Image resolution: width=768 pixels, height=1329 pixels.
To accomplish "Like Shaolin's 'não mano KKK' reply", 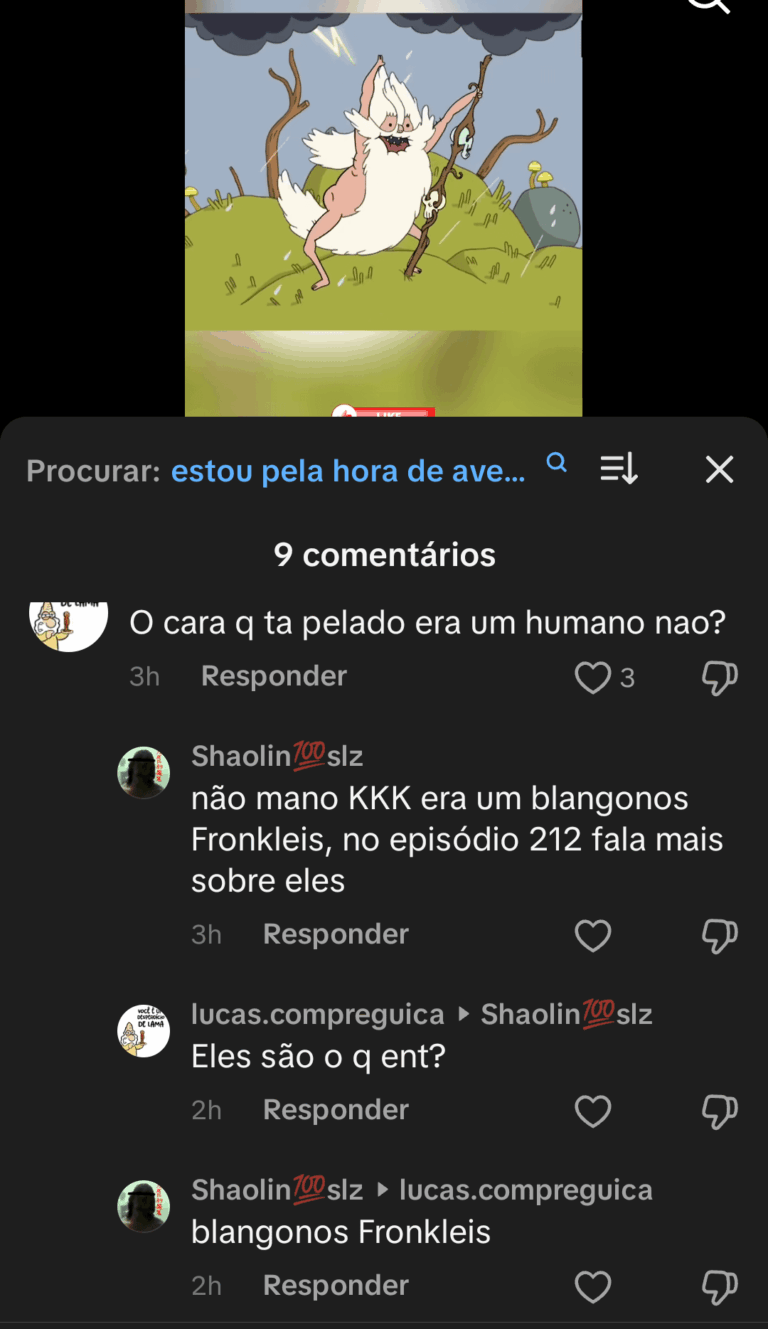I will pos(593,935).
